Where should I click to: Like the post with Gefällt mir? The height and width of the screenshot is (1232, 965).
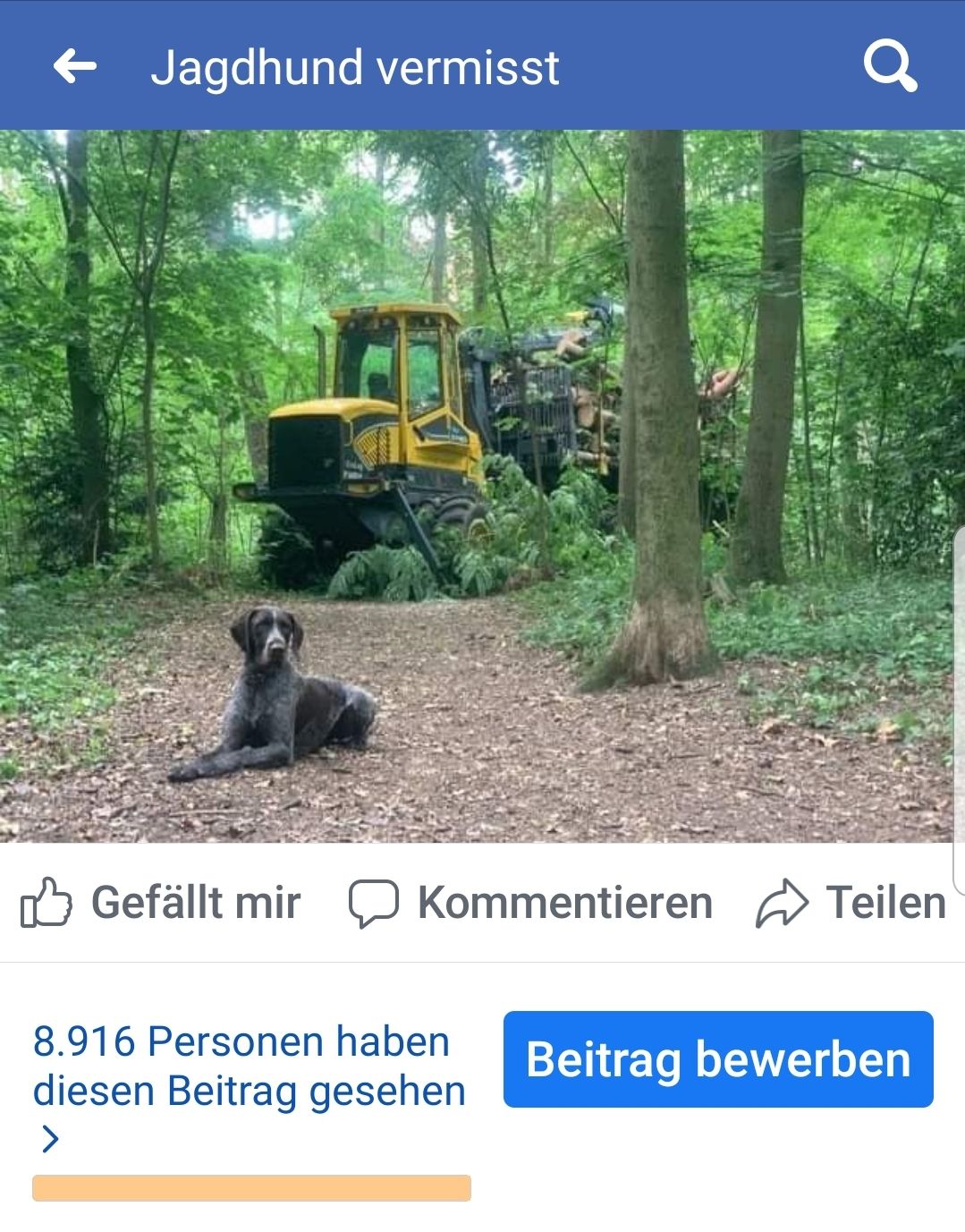point(161,902)
